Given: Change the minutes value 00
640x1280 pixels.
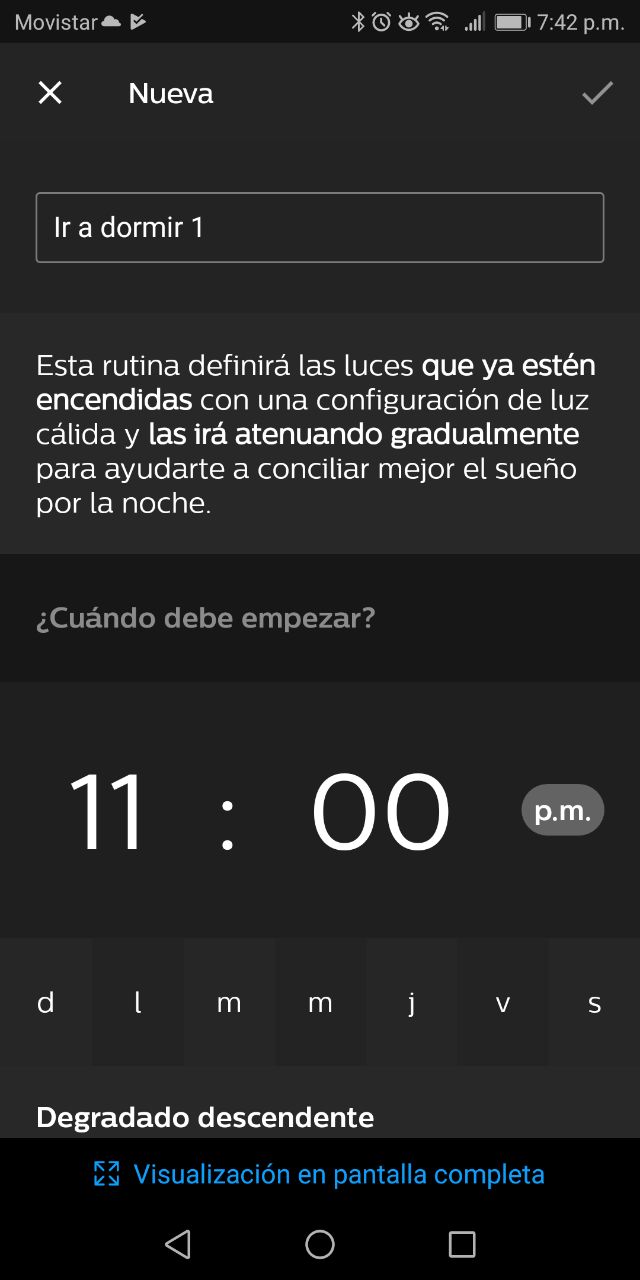Looking at the screenshot, I should pyautogui.click(x=381, y=812).
